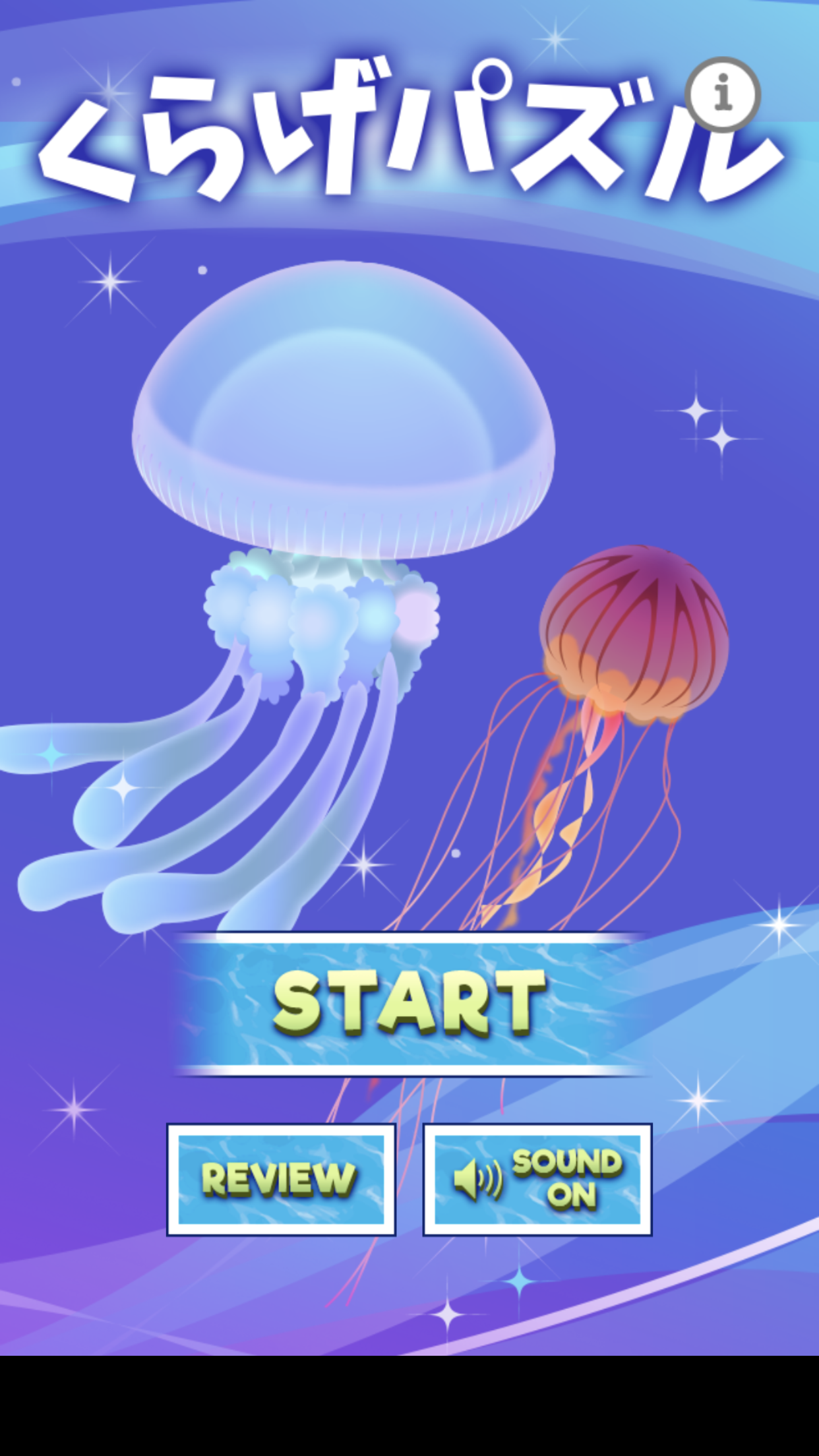Start the jellyfish puzzle game
819x1456 pixels.
click(410, 1003)
